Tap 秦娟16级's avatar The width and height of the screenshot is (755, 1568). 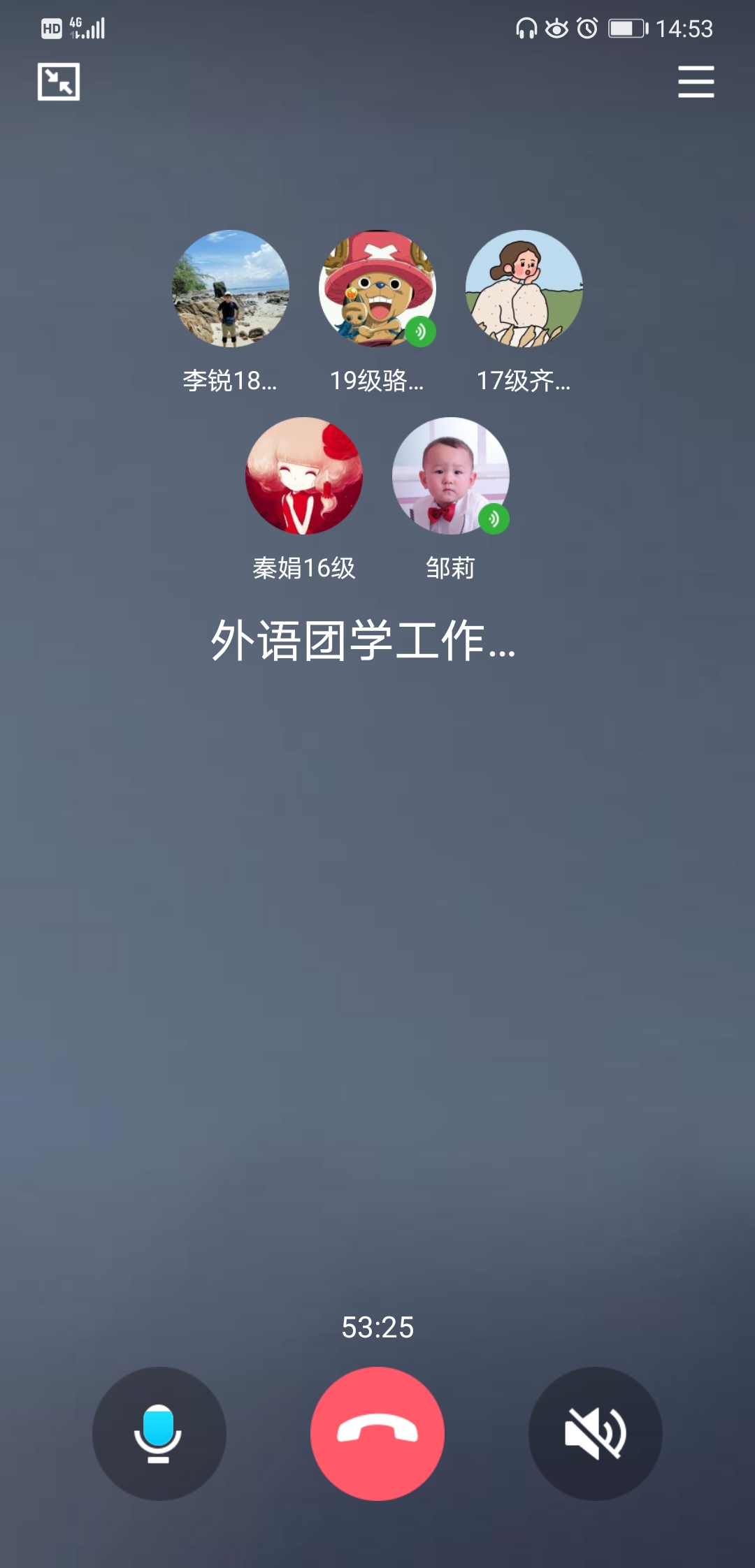pos(304,476)
